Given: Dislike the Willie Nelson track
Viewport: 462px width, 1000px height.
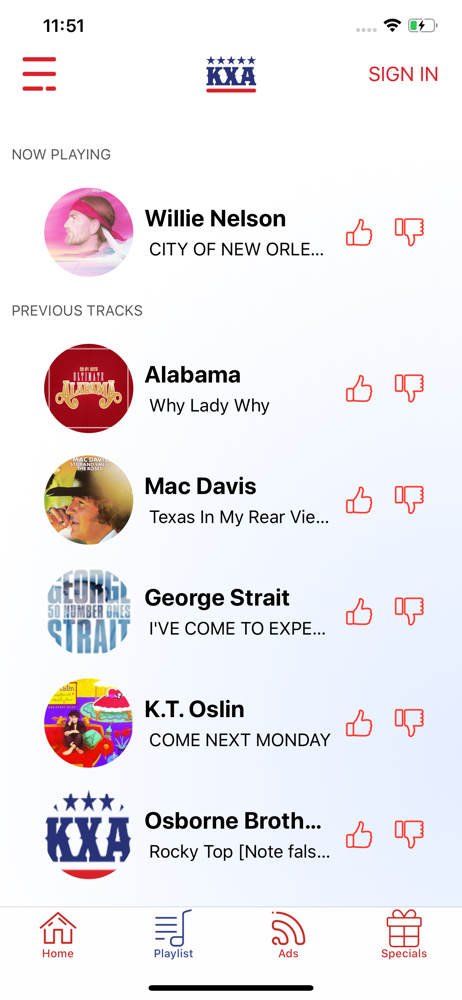Looking at the screenshot, I should coord(409,232).
